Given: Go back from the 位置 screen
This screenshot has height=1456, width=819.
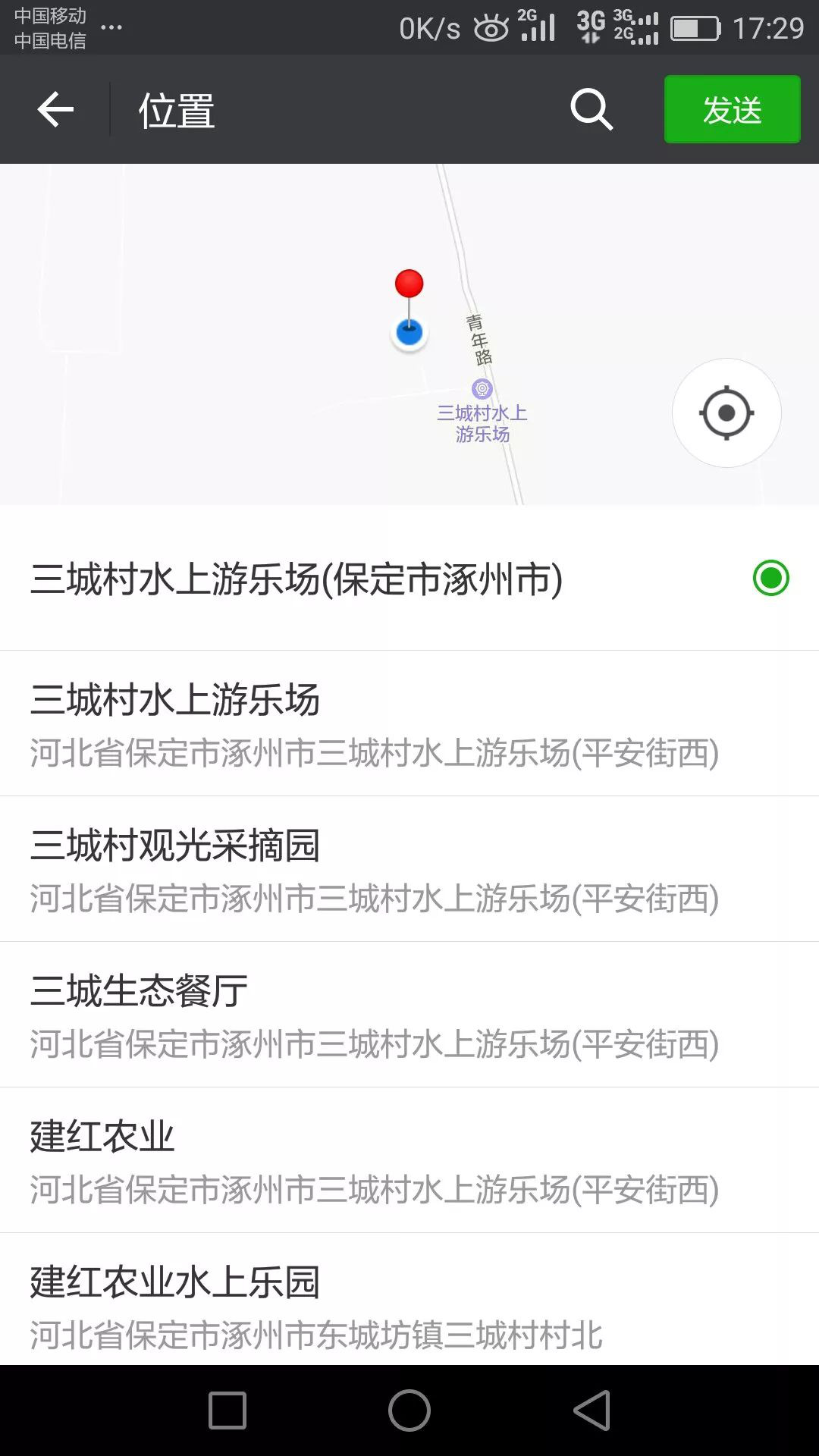Looking at the screenshot, I should (55, 110).
